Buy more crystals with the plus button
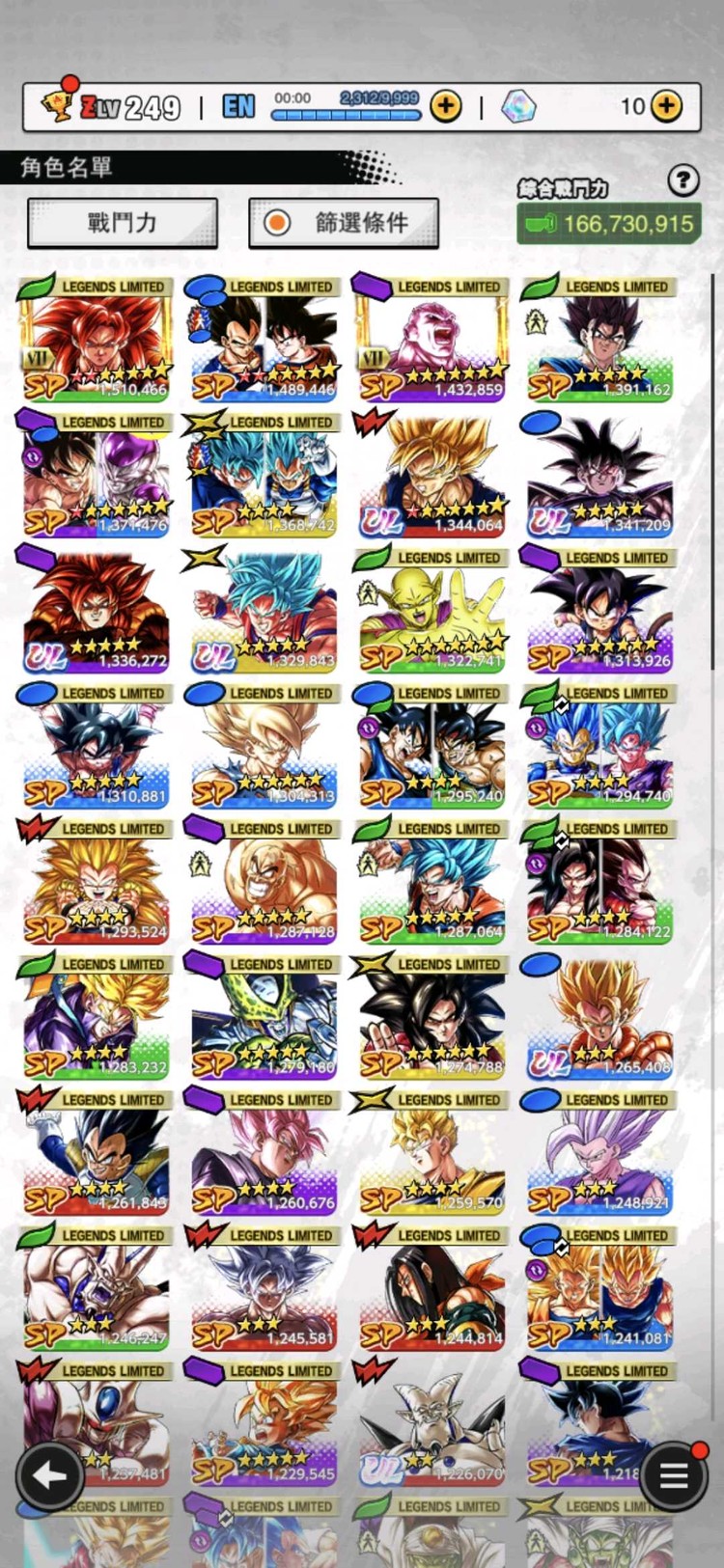This screenshot has width=724, height=1568. [666, 106]
